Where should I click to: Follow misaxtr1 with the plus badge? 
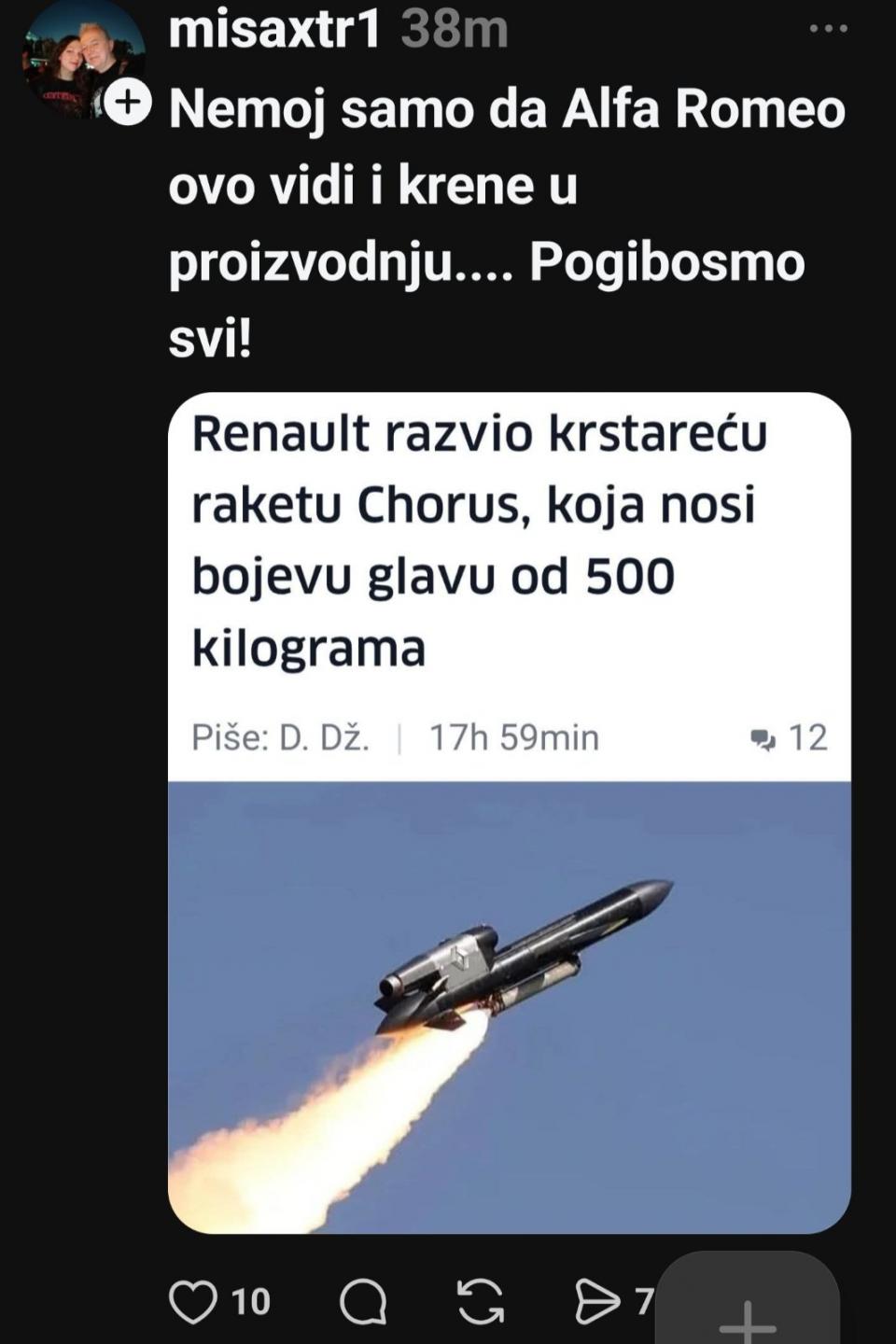[x=127, y=102]
